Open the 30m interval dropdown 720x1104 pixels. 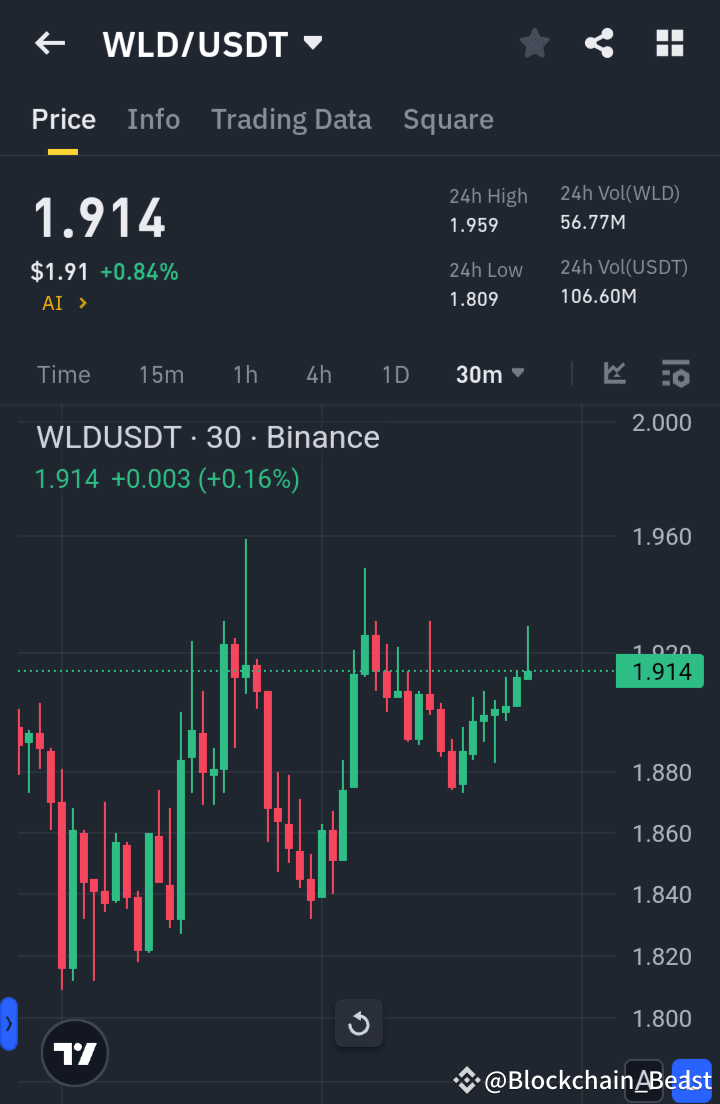(x=490, y=373)
